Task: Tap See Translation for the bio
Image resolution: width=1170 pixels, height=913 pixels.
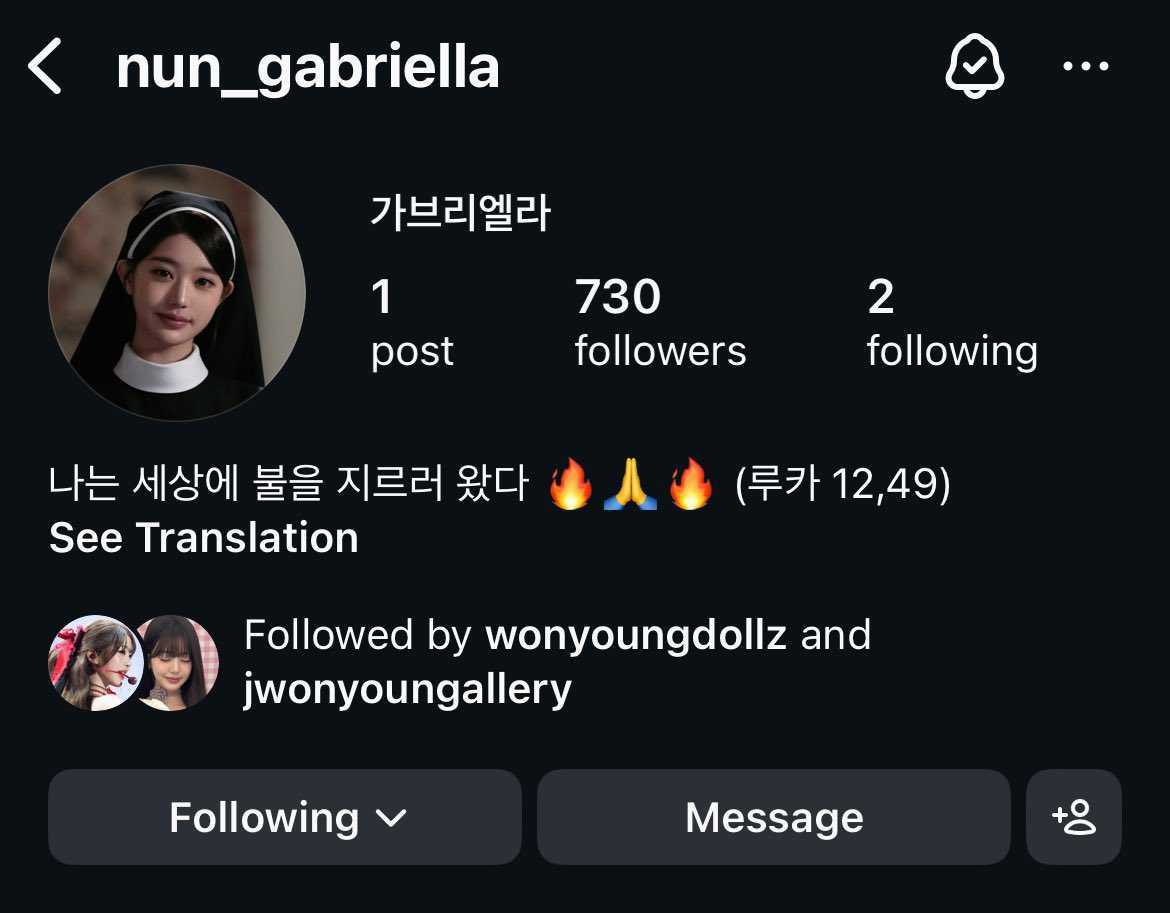Action: [x=204, y=538]
